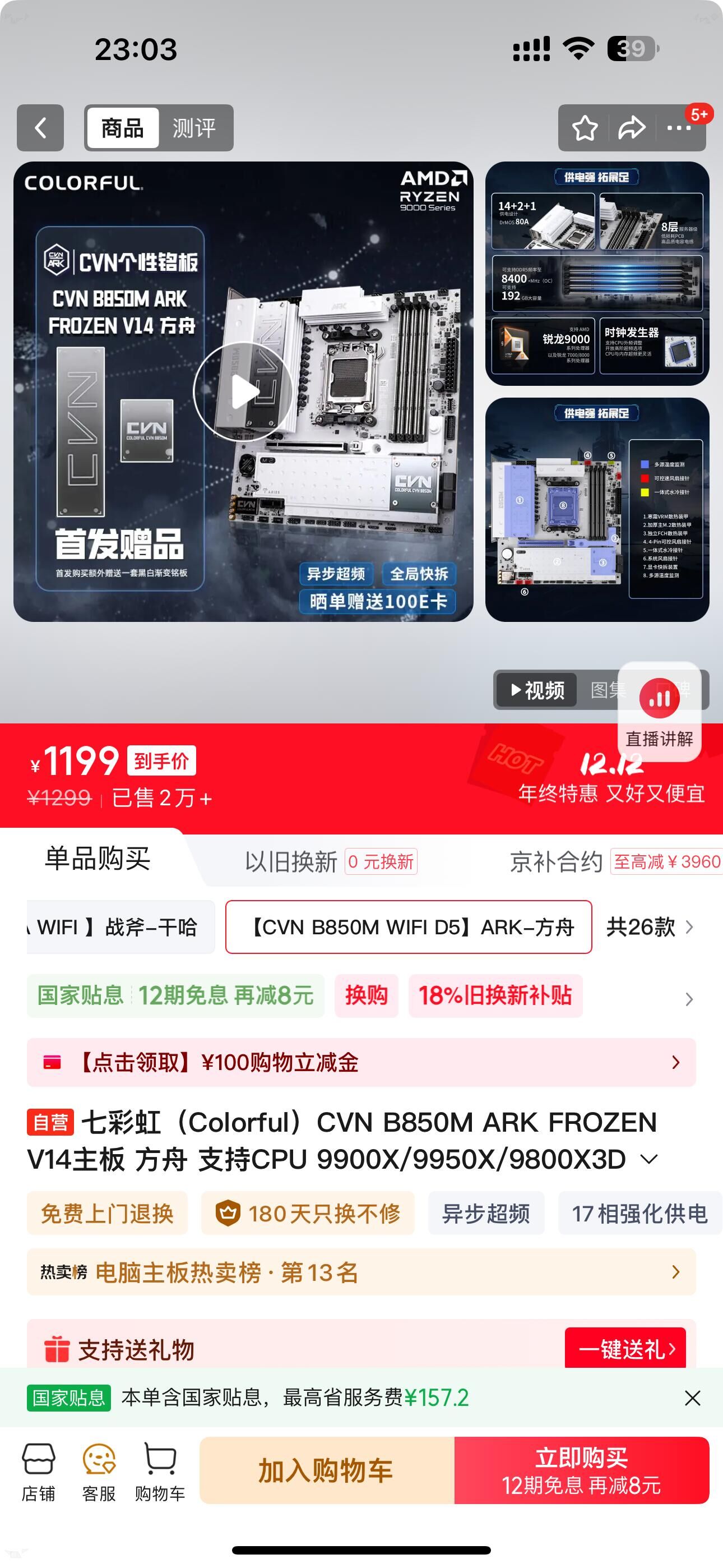
Task: Claim the ¥100购物立减金 coupon
Action: (361, 1062)
